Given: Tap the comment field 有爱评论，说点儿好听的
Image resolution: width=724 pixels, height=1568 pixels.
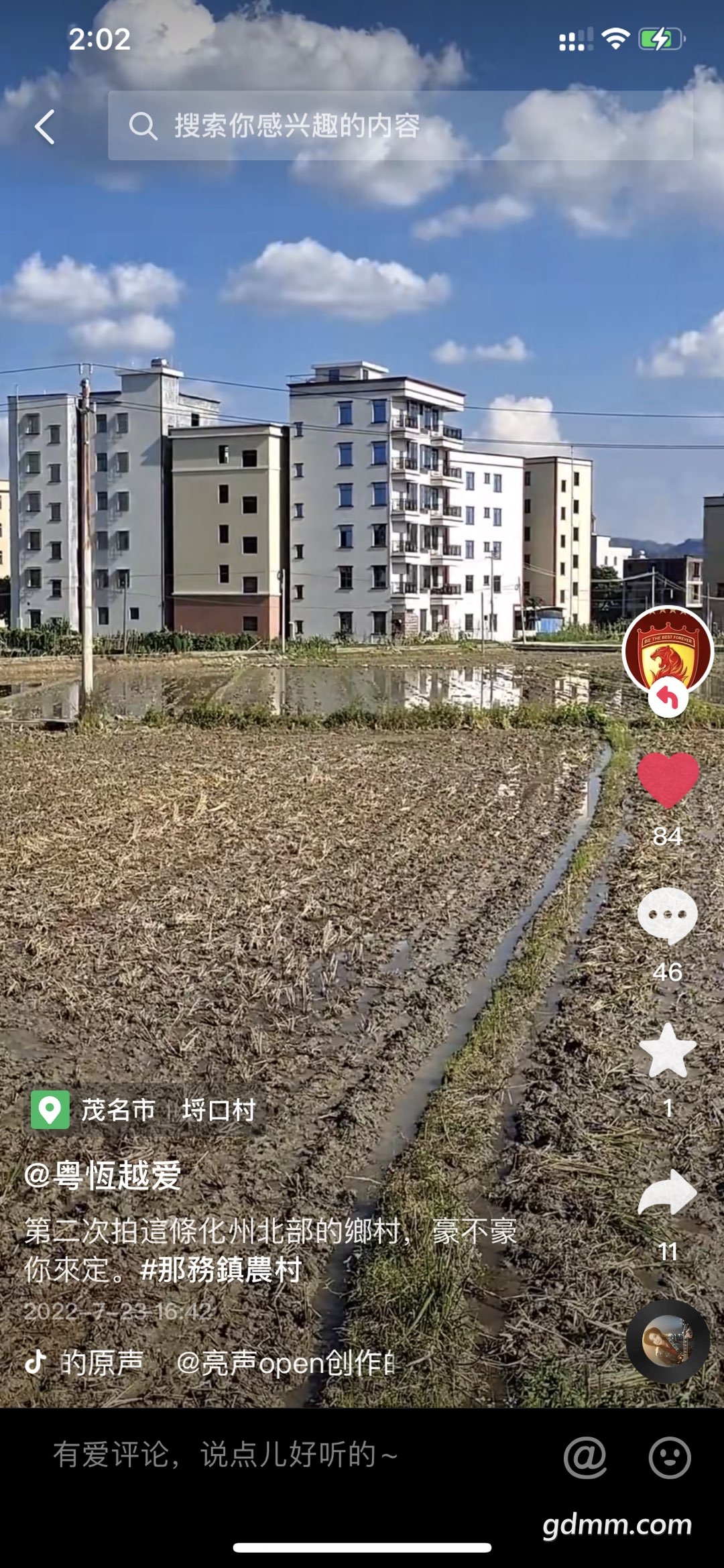Looking at the screenshot, I should (x=268, y=1455).
